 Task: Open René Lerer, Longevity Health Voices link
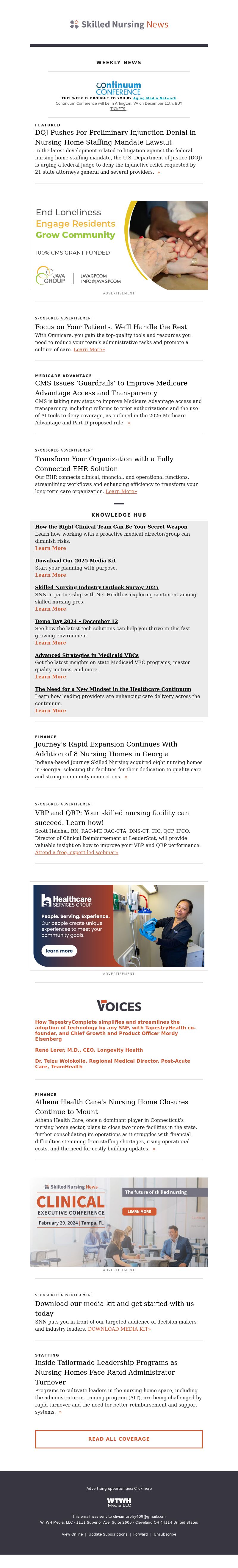(x=89, y=1050)
